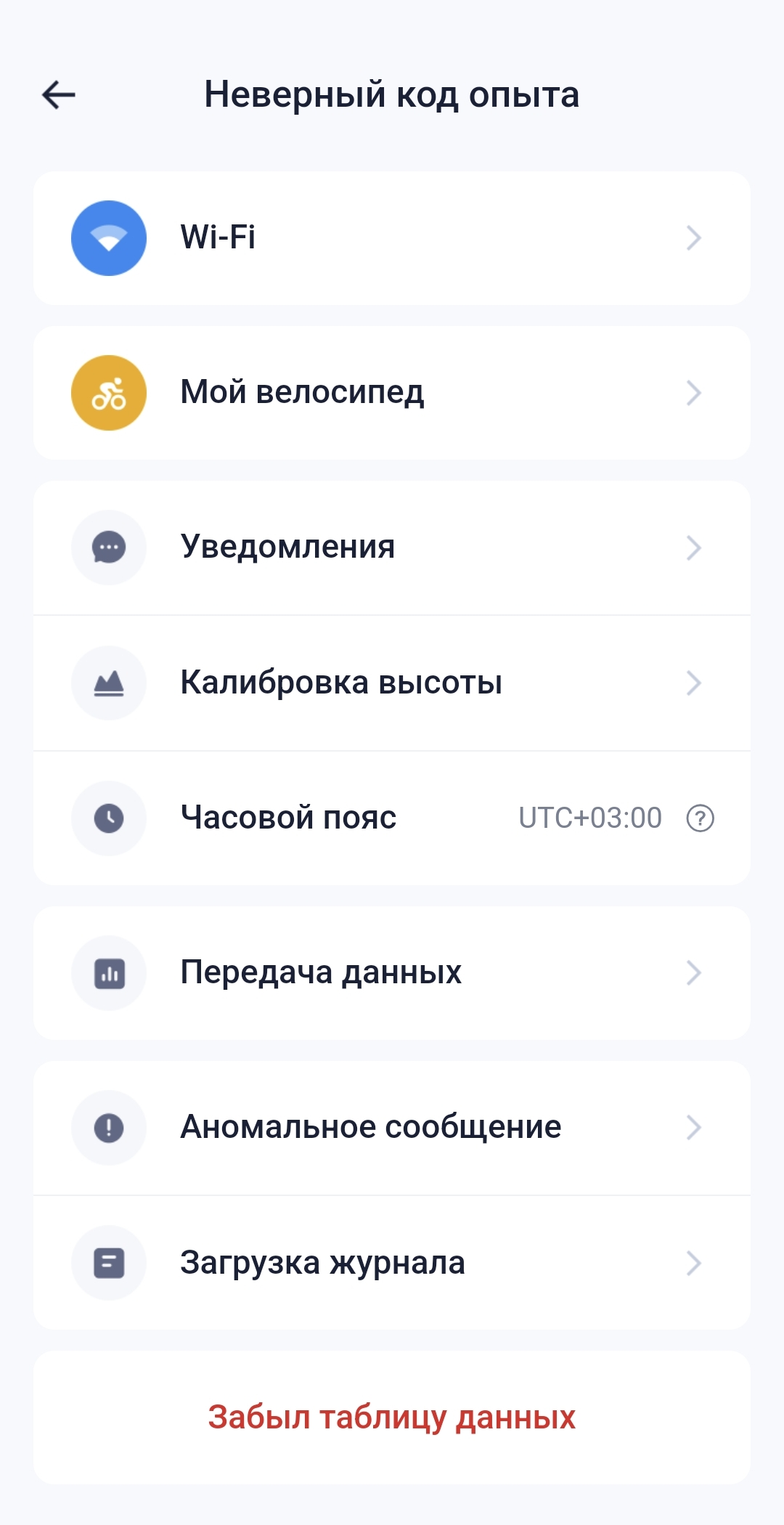Open Уведомления settings
This screenshot has width=784, height=1525.
point(392,548)
